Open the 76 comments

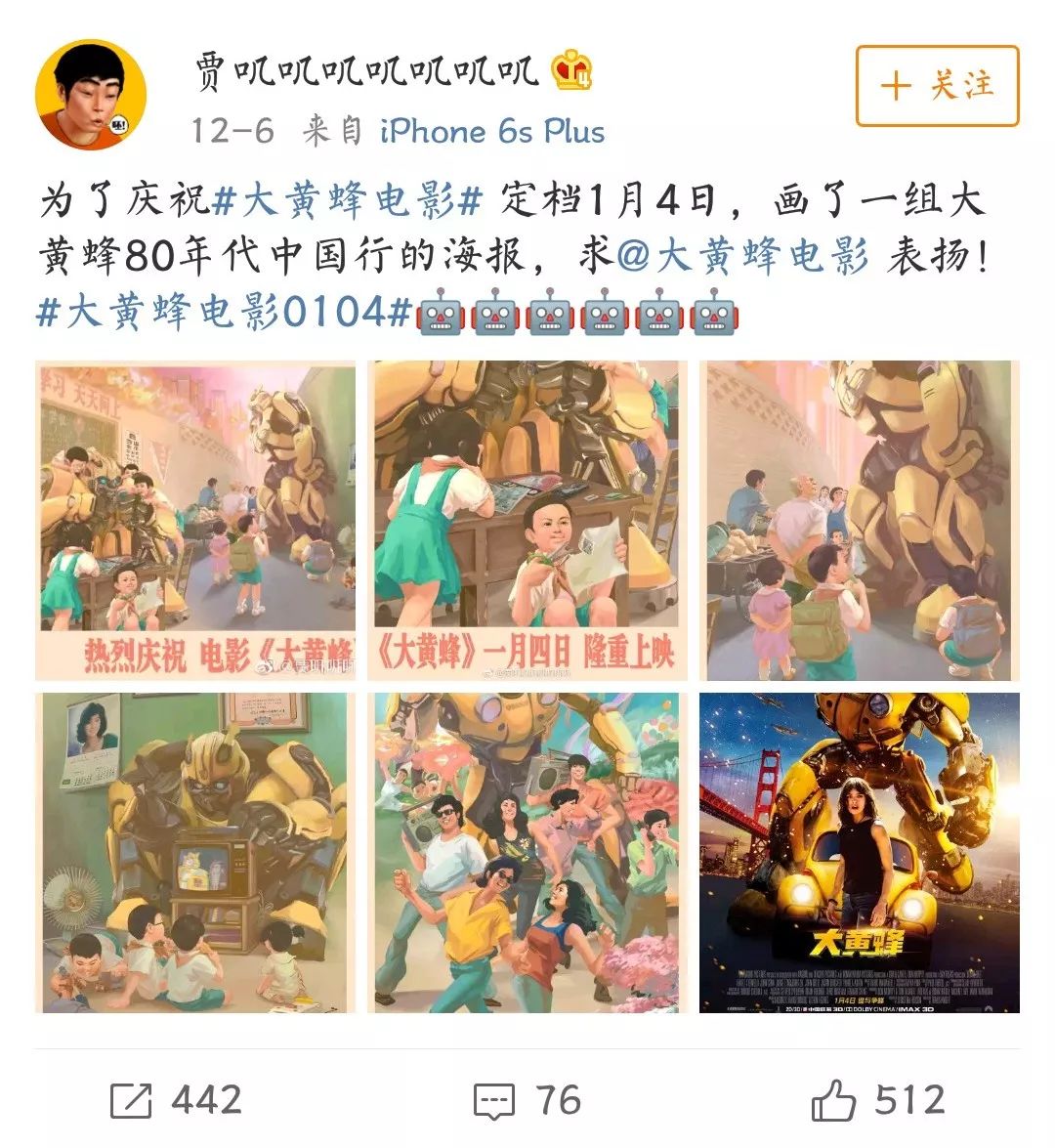527,1100
